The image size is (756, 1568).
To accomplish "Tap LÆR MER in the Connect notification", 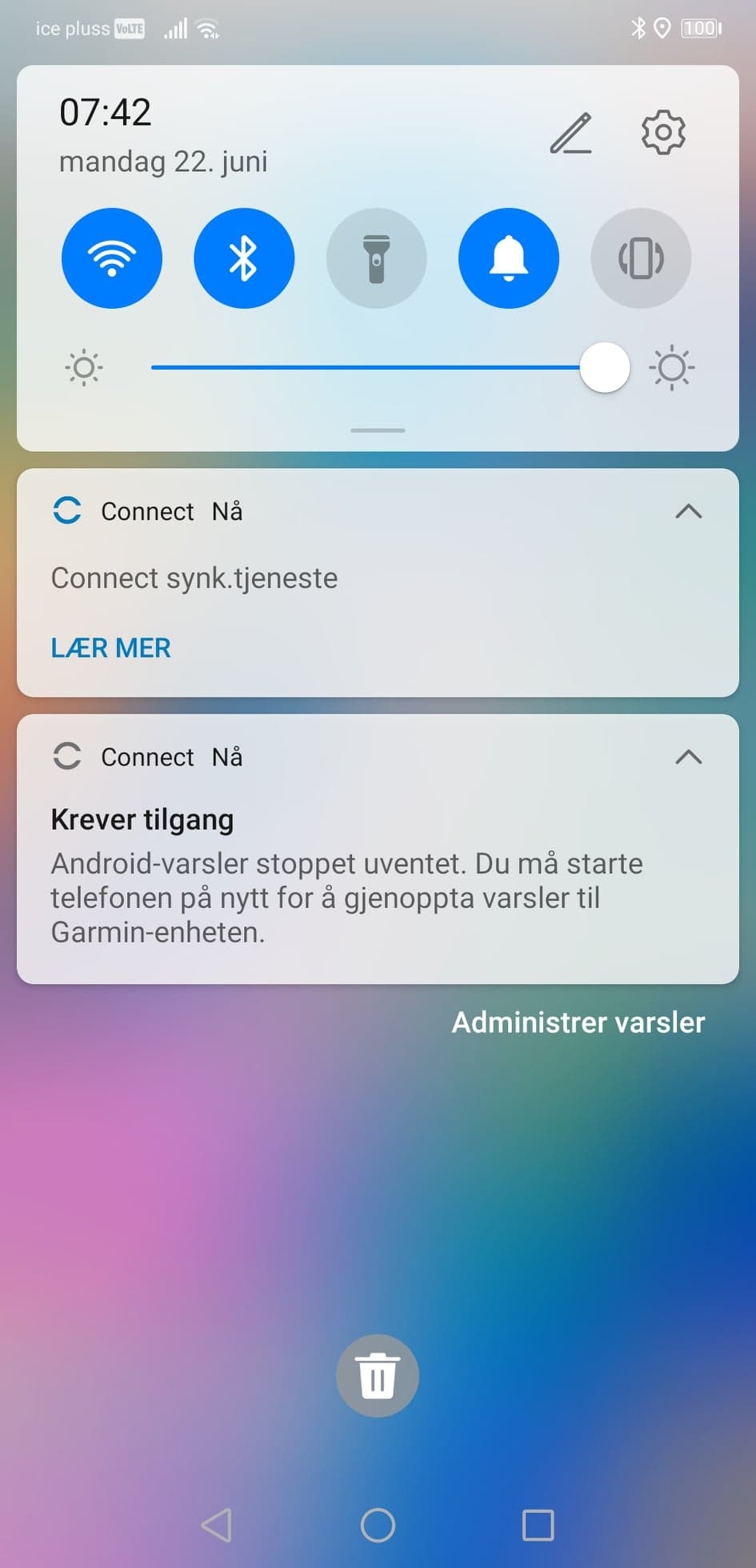I will click(x=111, y=648).
